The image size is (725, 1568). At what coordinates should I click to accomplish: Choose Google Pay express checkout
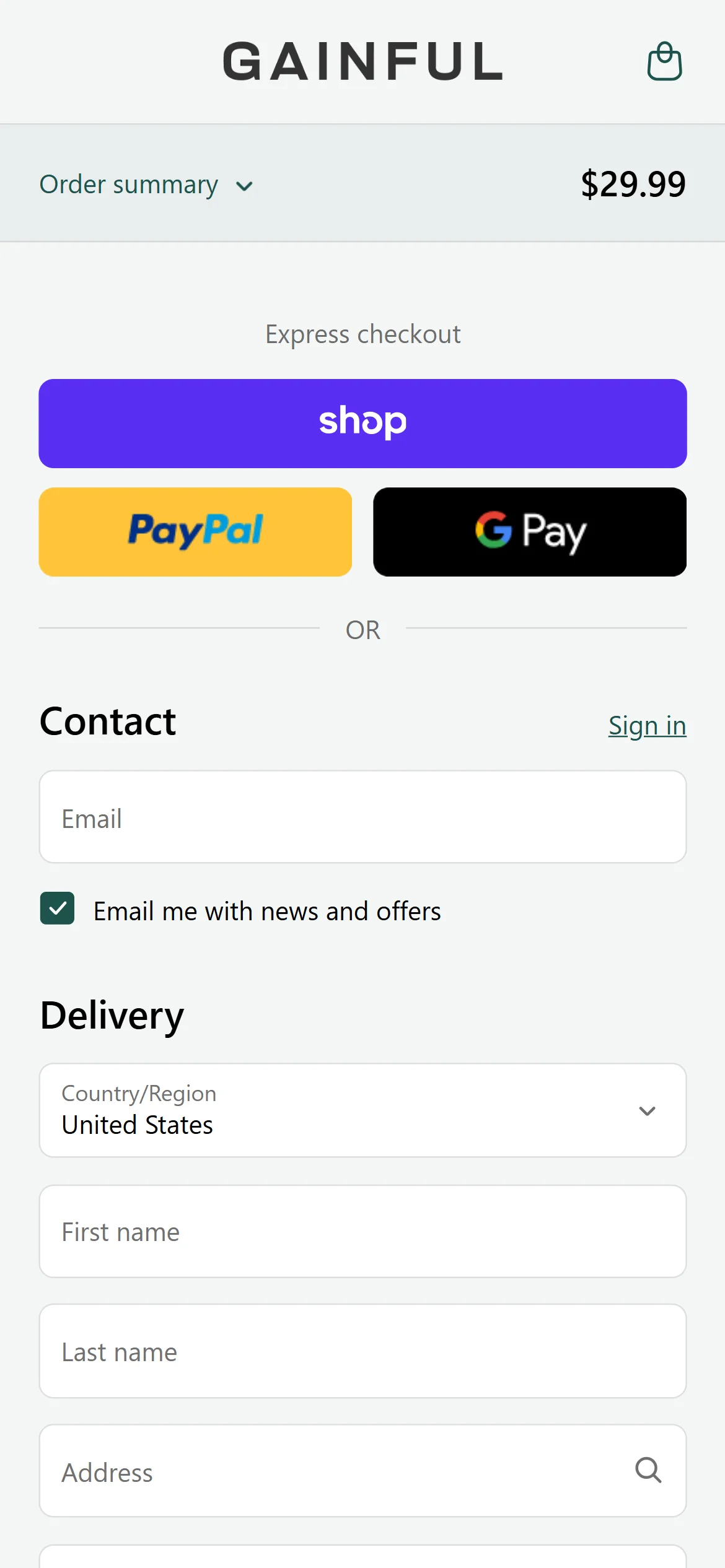point(530,532)
